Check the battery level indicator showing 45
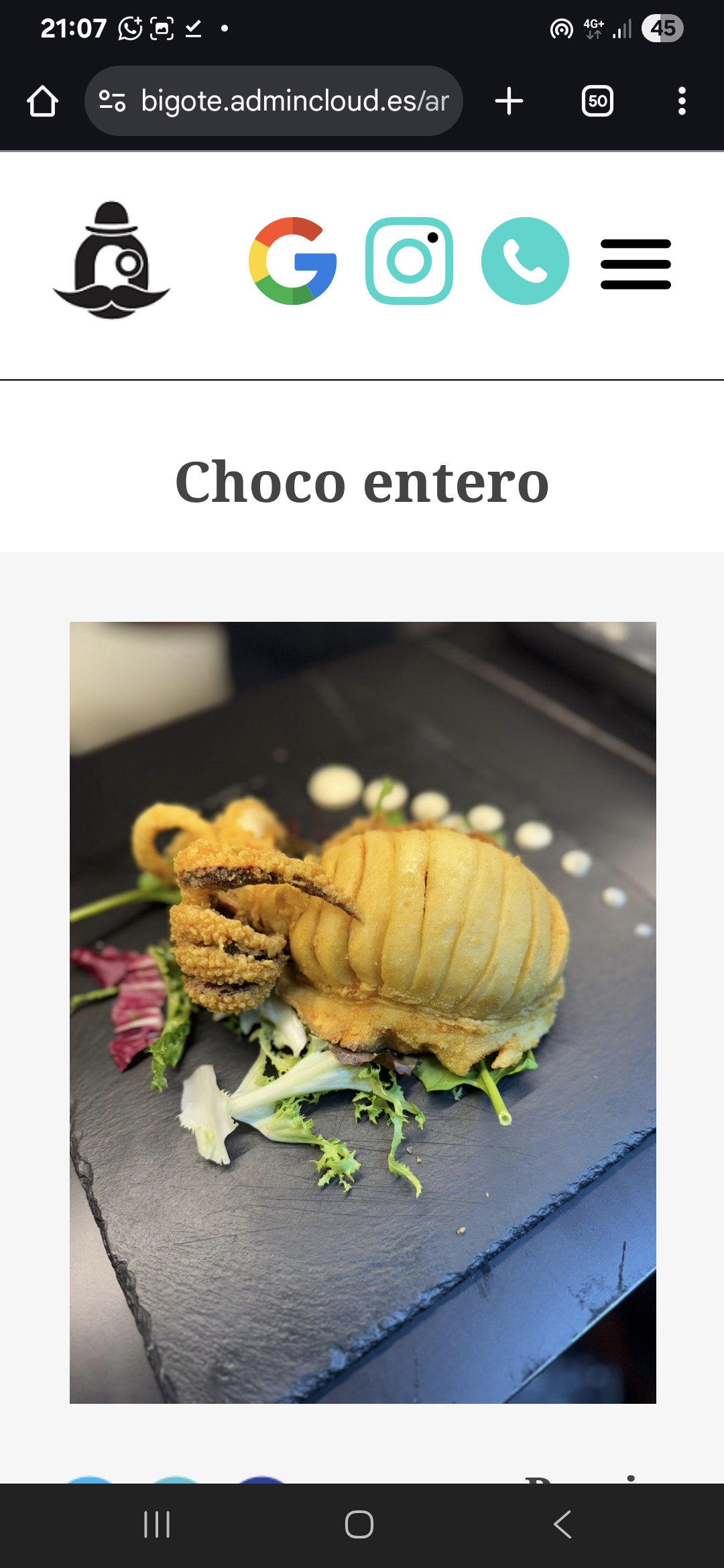 pos(662,28)
